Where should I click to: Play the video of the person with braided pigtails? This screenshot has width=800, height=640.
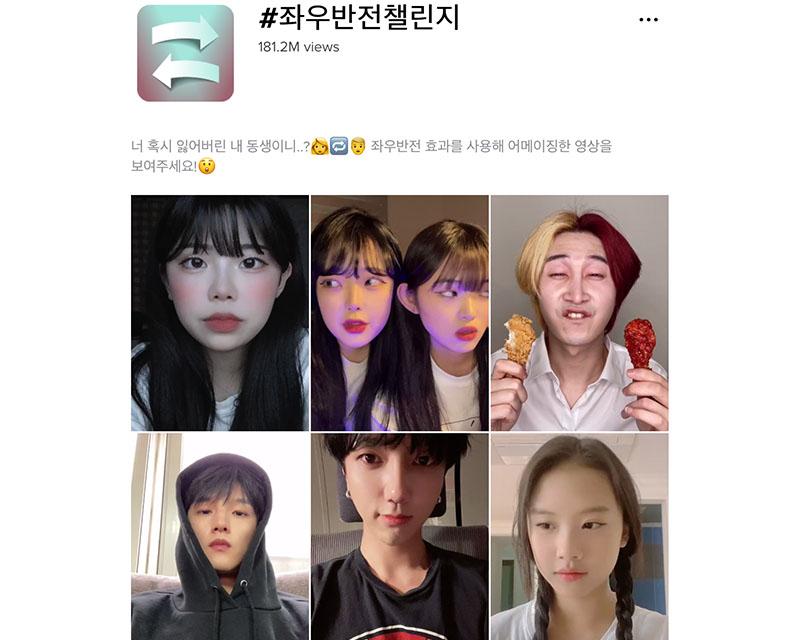(x=579, y=537)
